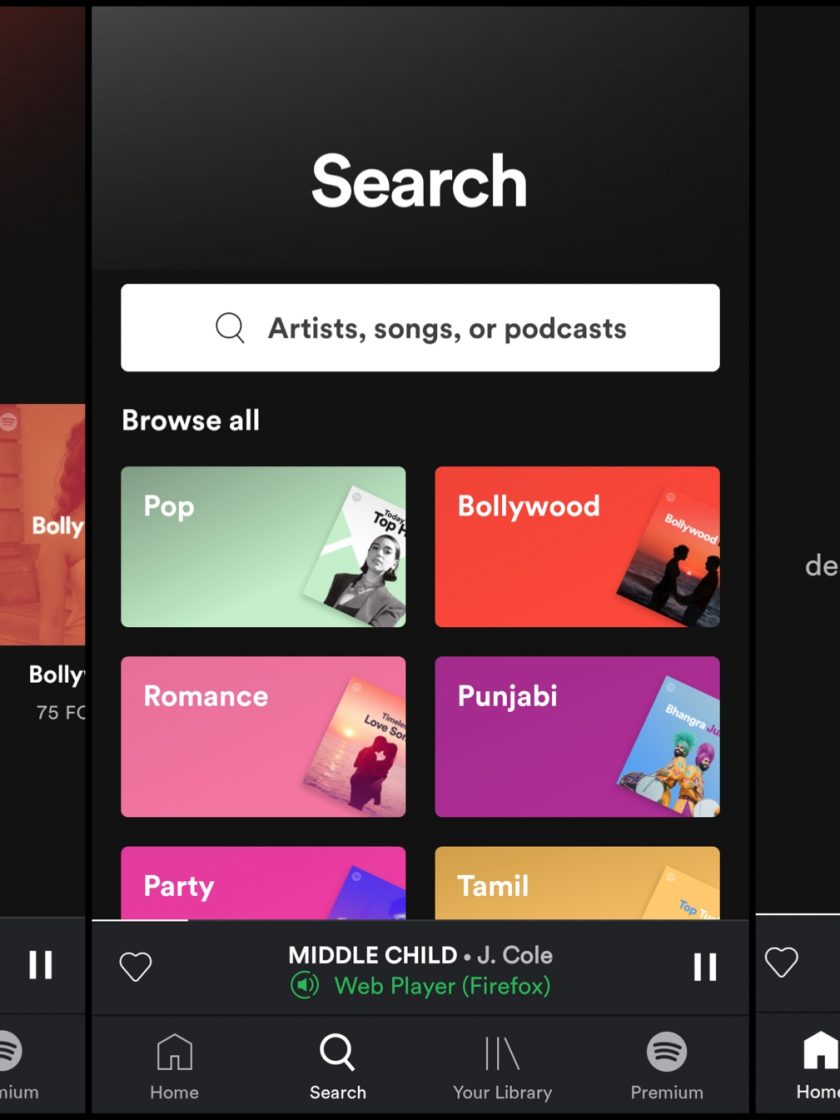840x1120 pixels.
Task: Switch to the Home tab
Action: tap(174, 1066)
